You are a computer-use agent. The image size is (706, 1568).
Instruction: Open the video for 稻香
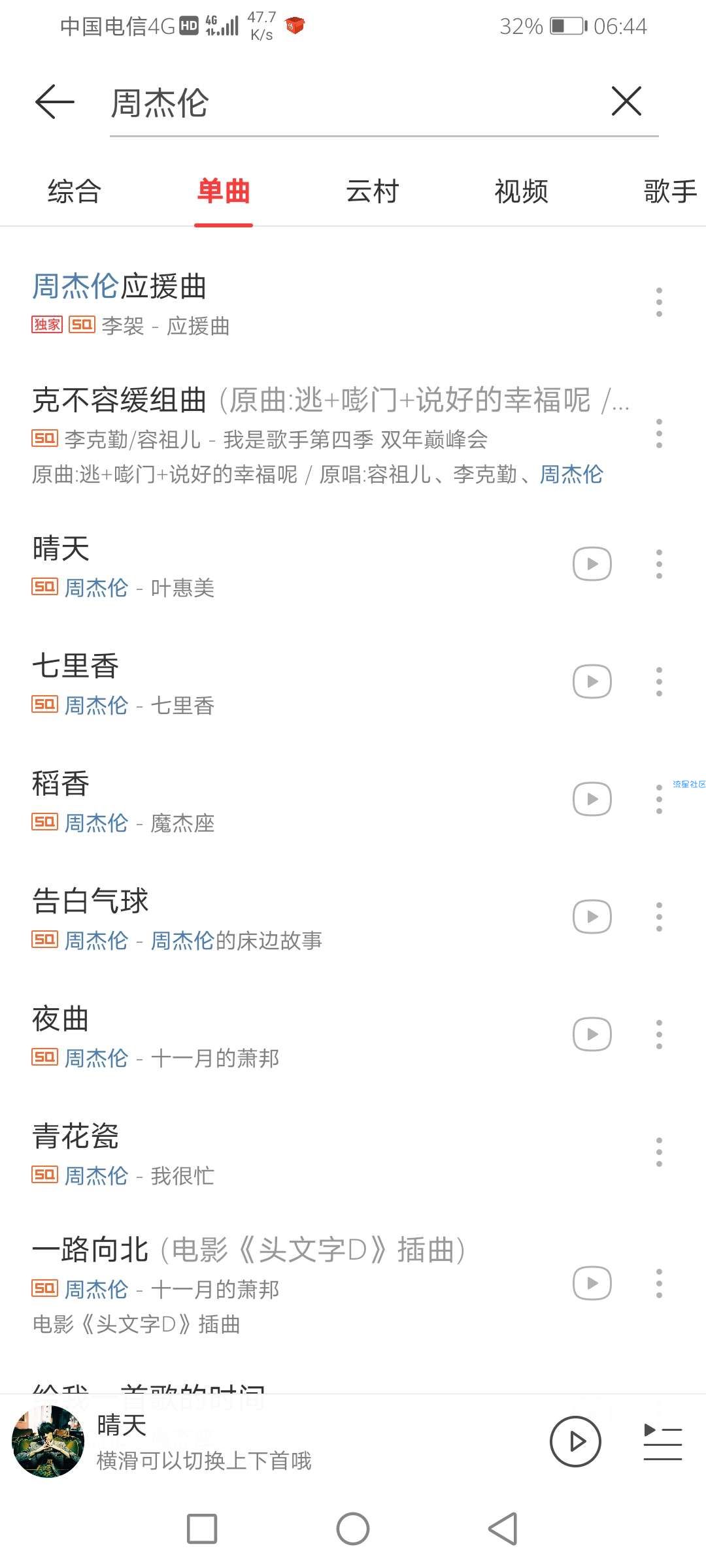tap(592, 799)
